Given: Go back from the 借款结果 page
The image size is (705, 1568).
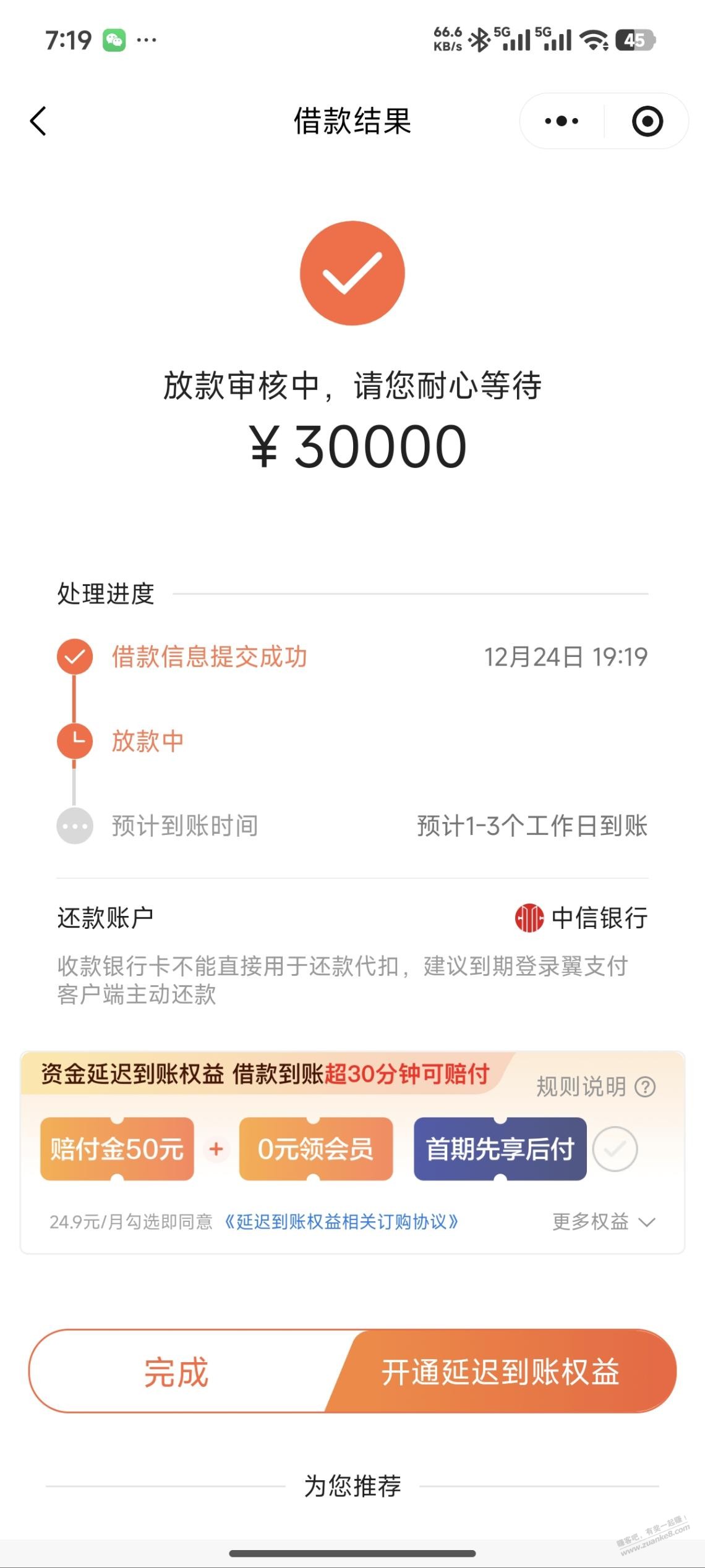Looking at the screenshot, I should click(38, 121).
